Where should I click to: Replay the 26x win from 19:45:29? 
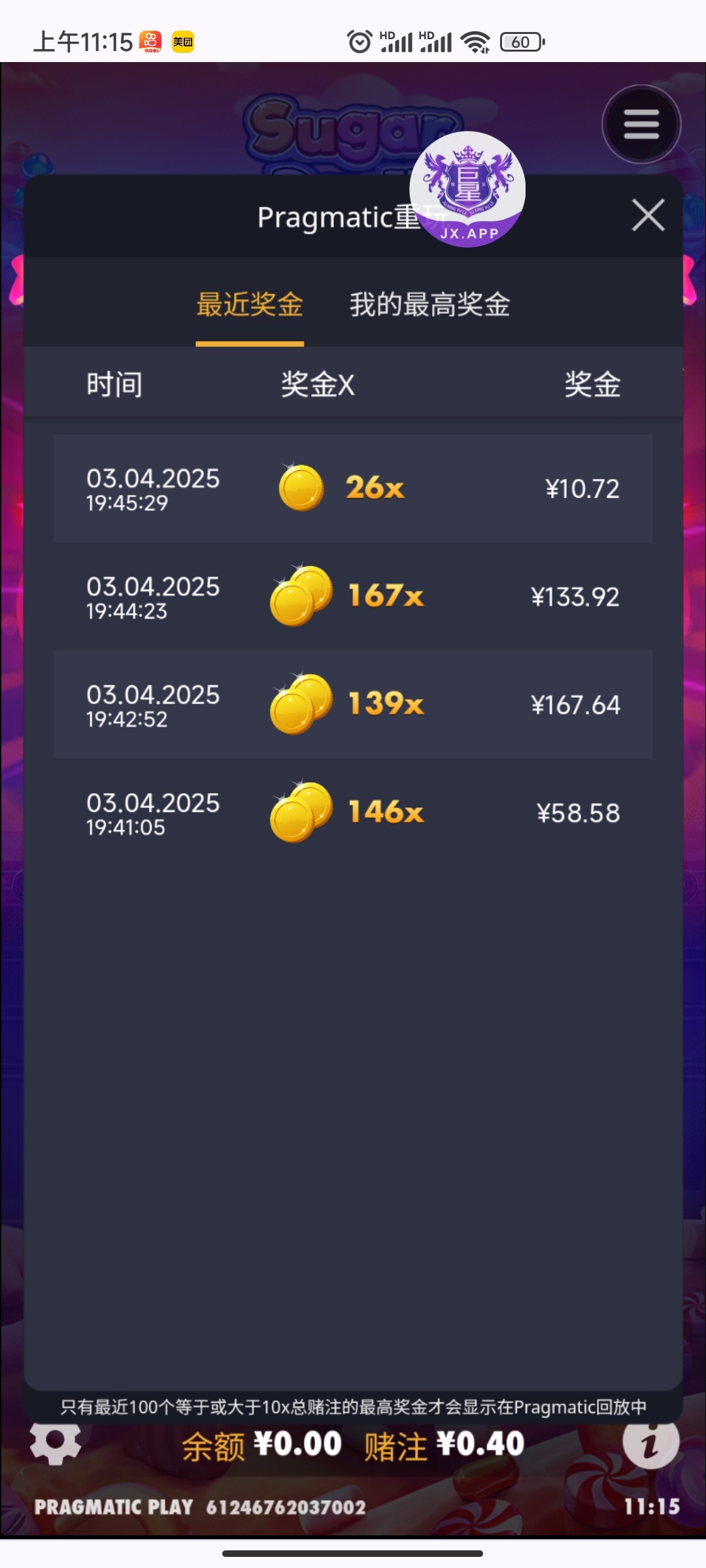point(353,488)
